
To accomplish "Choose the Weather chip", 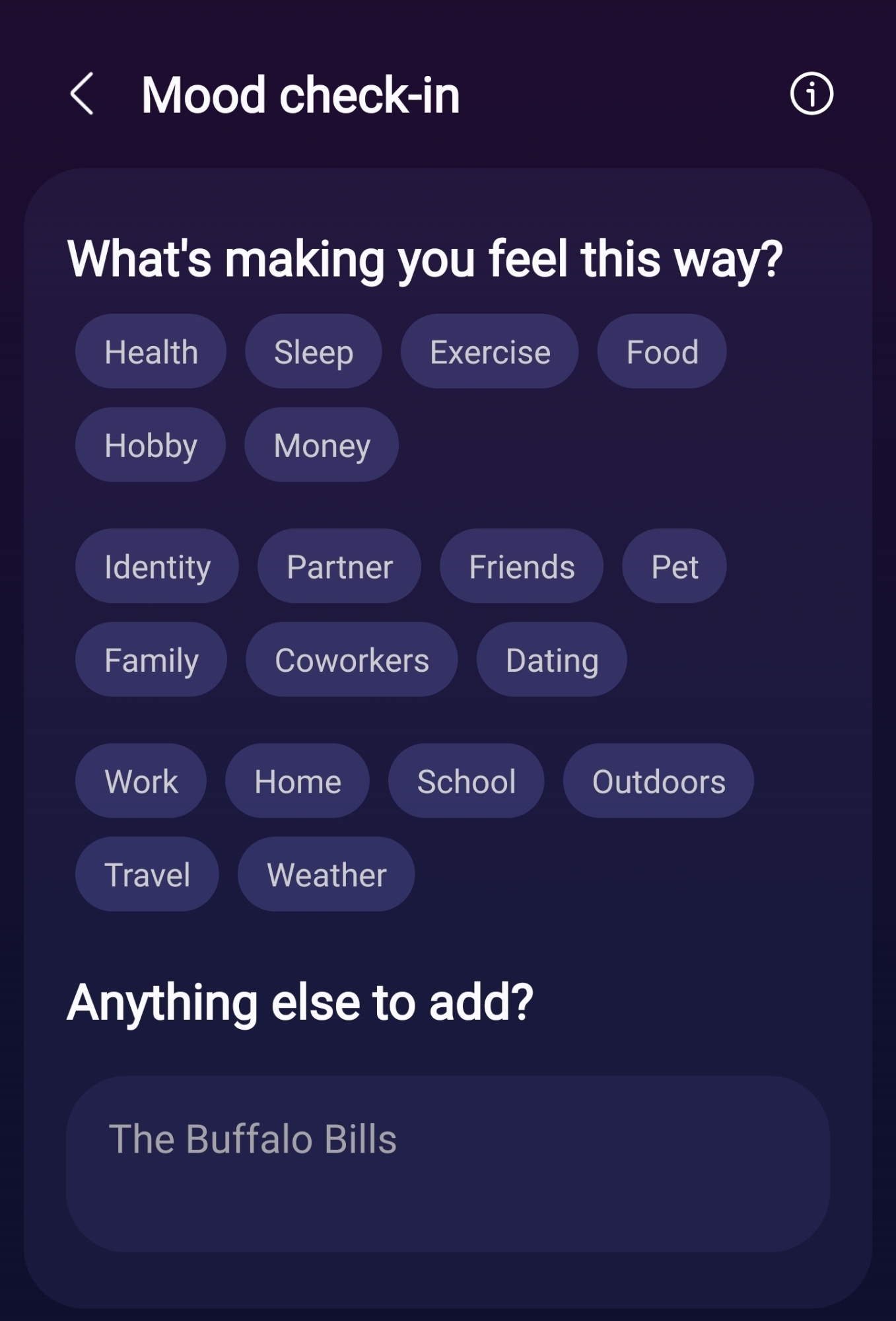I will click(326, 874).
